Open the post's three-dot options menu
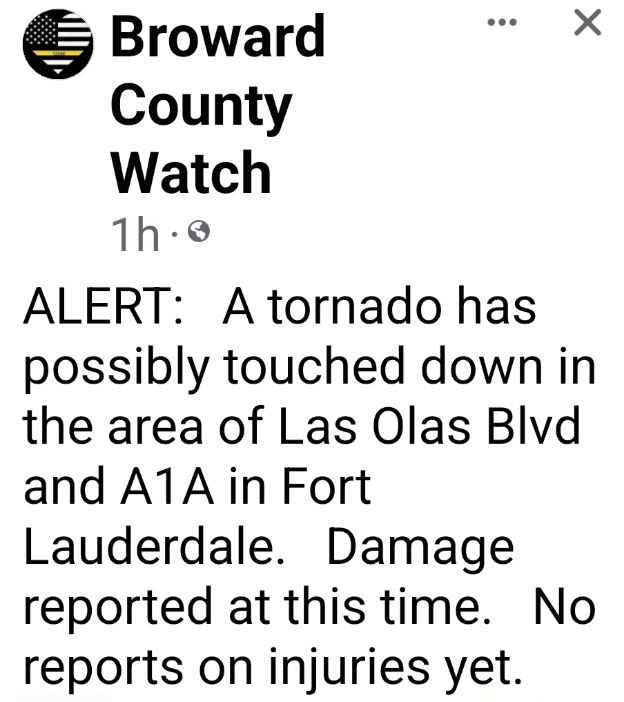Viewport: 624px width, 702px height. coord(502,22)
